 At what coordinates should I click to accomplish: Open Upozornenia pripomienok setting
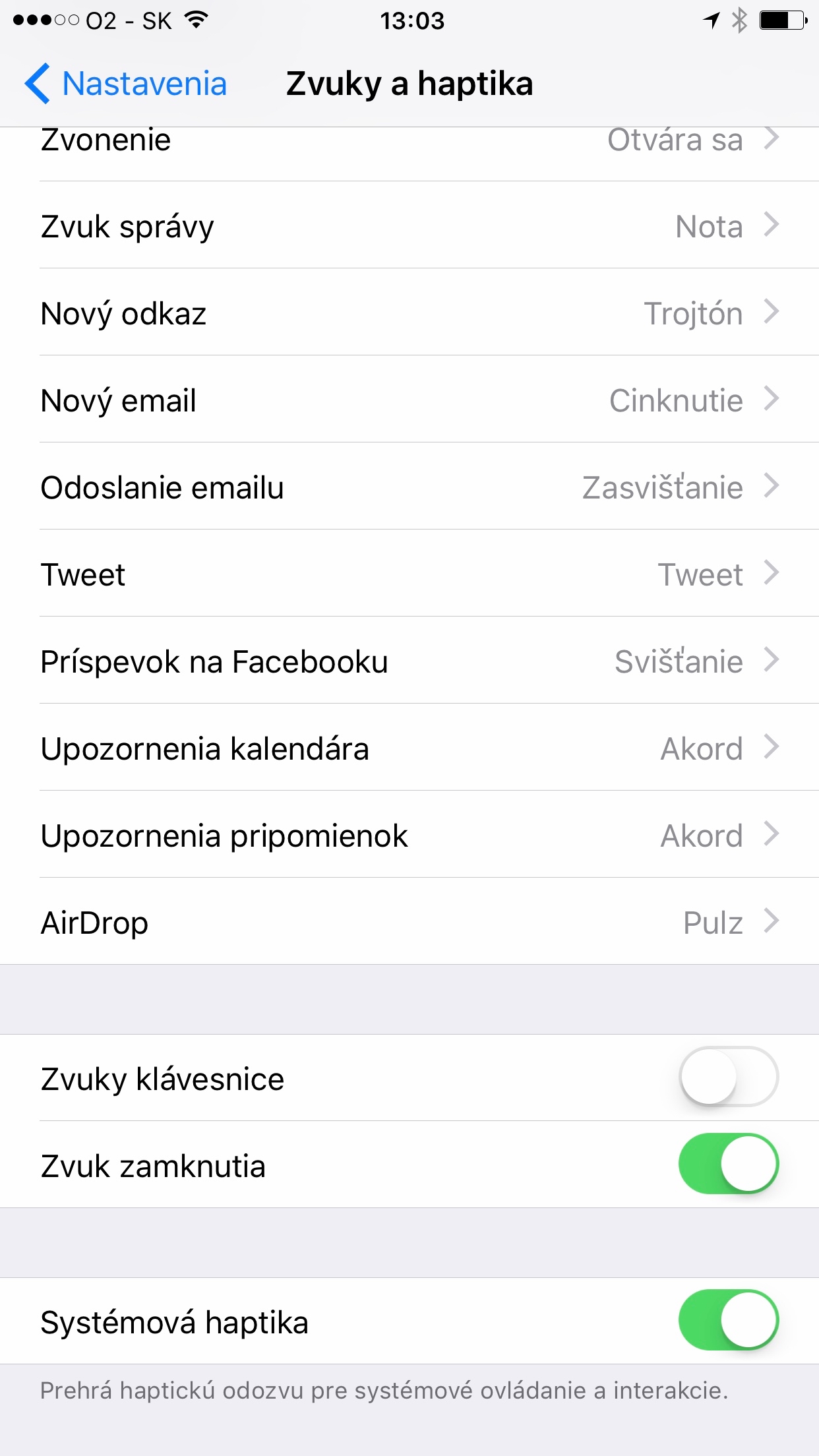(x=409, y=835)
